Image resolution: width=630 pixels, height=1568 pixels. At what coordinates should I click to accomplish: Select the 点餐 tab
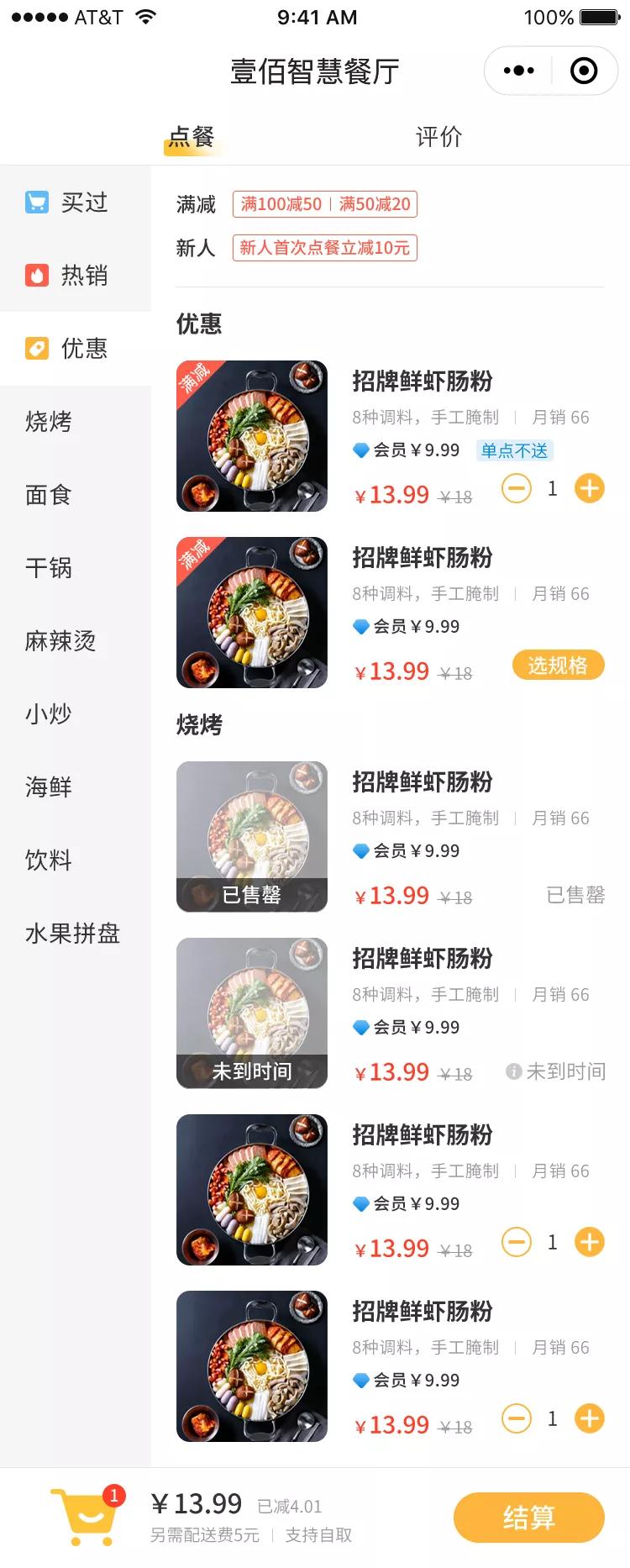point(192,136)
